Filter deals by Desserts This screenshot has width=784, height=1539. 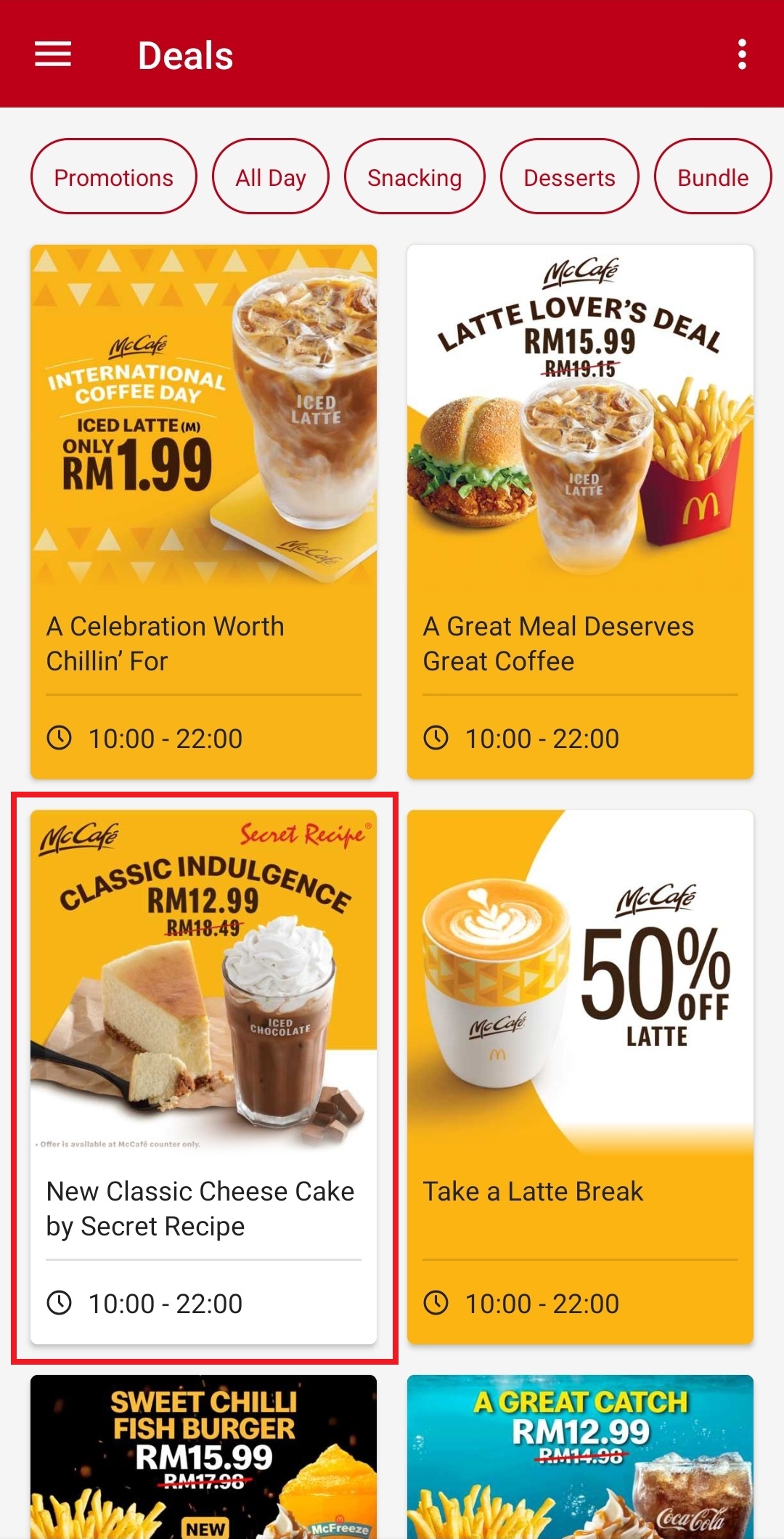(570, 177)
